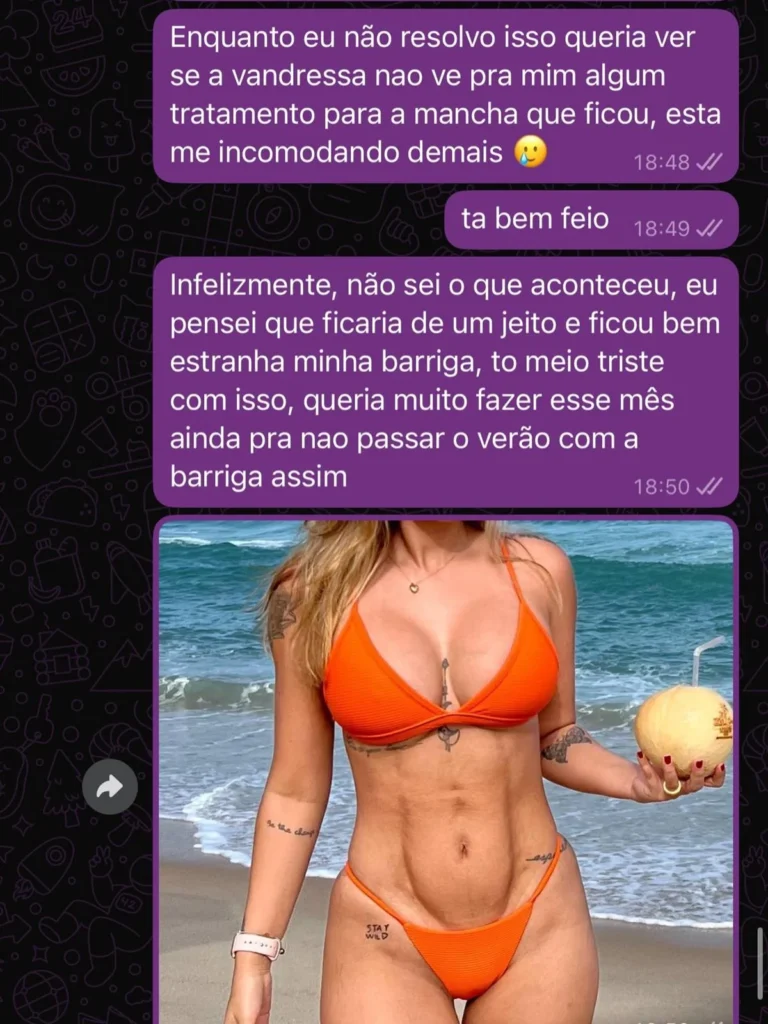Open the sent beach photo

point(446,770)
